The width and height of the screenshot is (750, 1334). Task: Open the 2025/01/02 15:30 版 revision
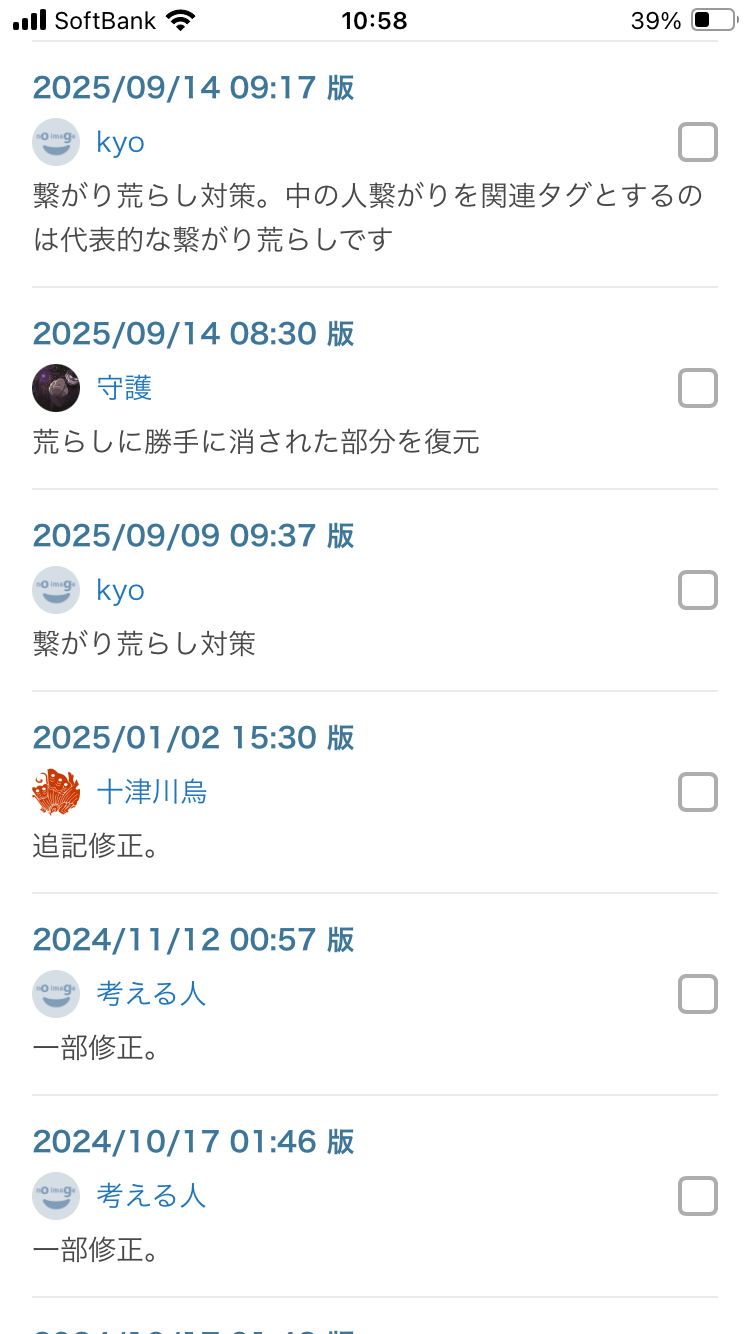point(193,738)
